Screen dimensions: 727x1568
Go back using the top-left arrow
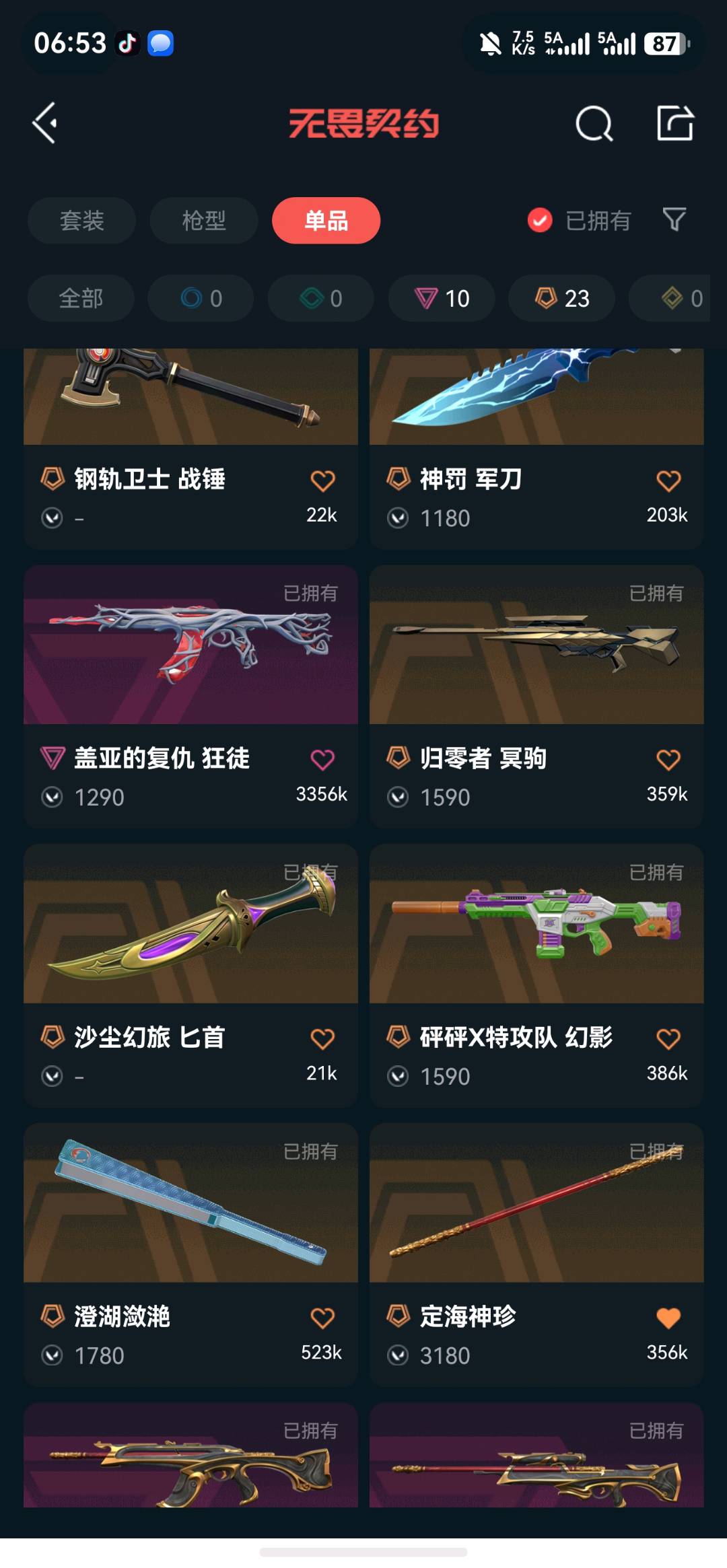click(44, 123)
